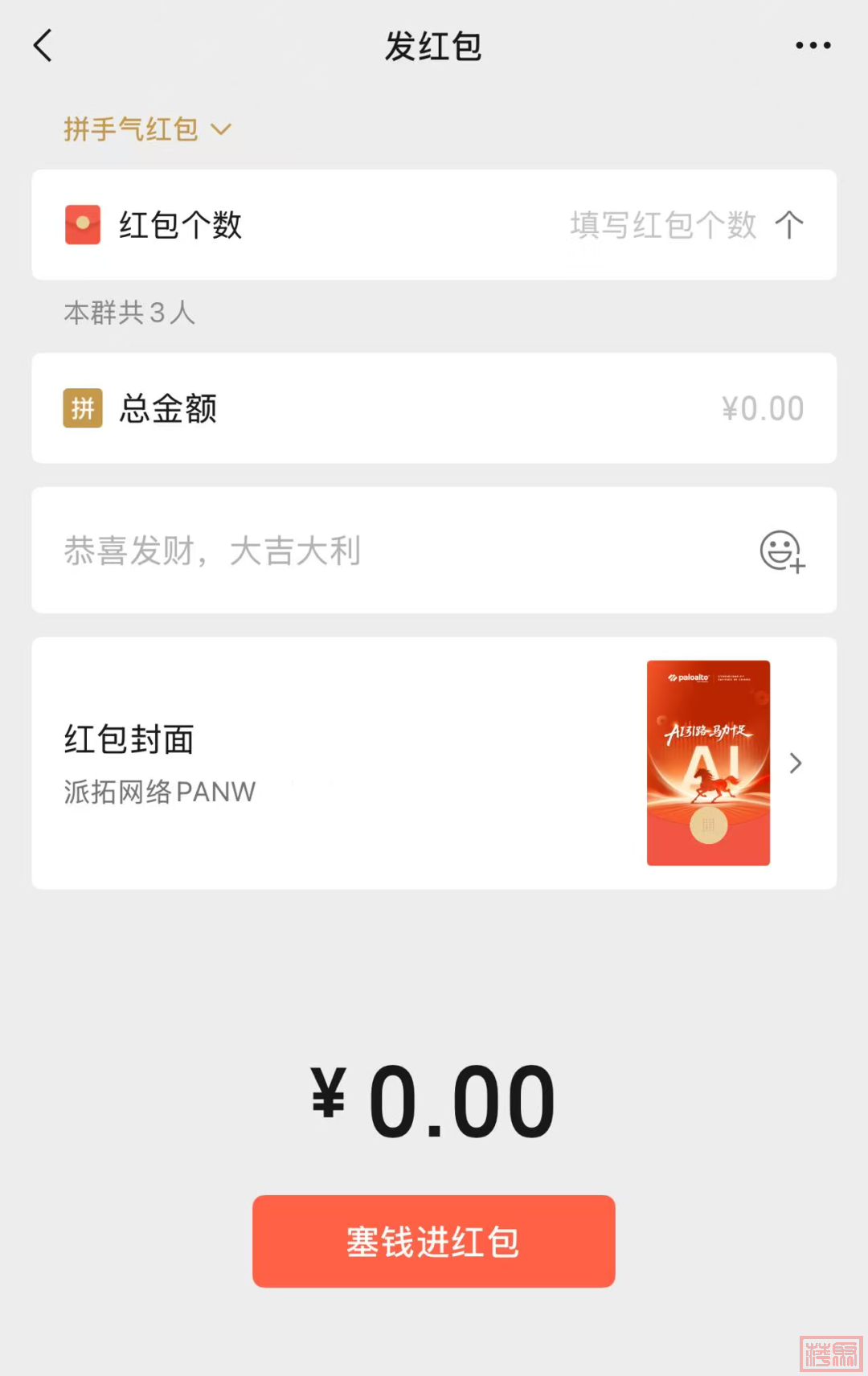
Task: Go back from the 发红包 screen
Action: coord(43,46)
